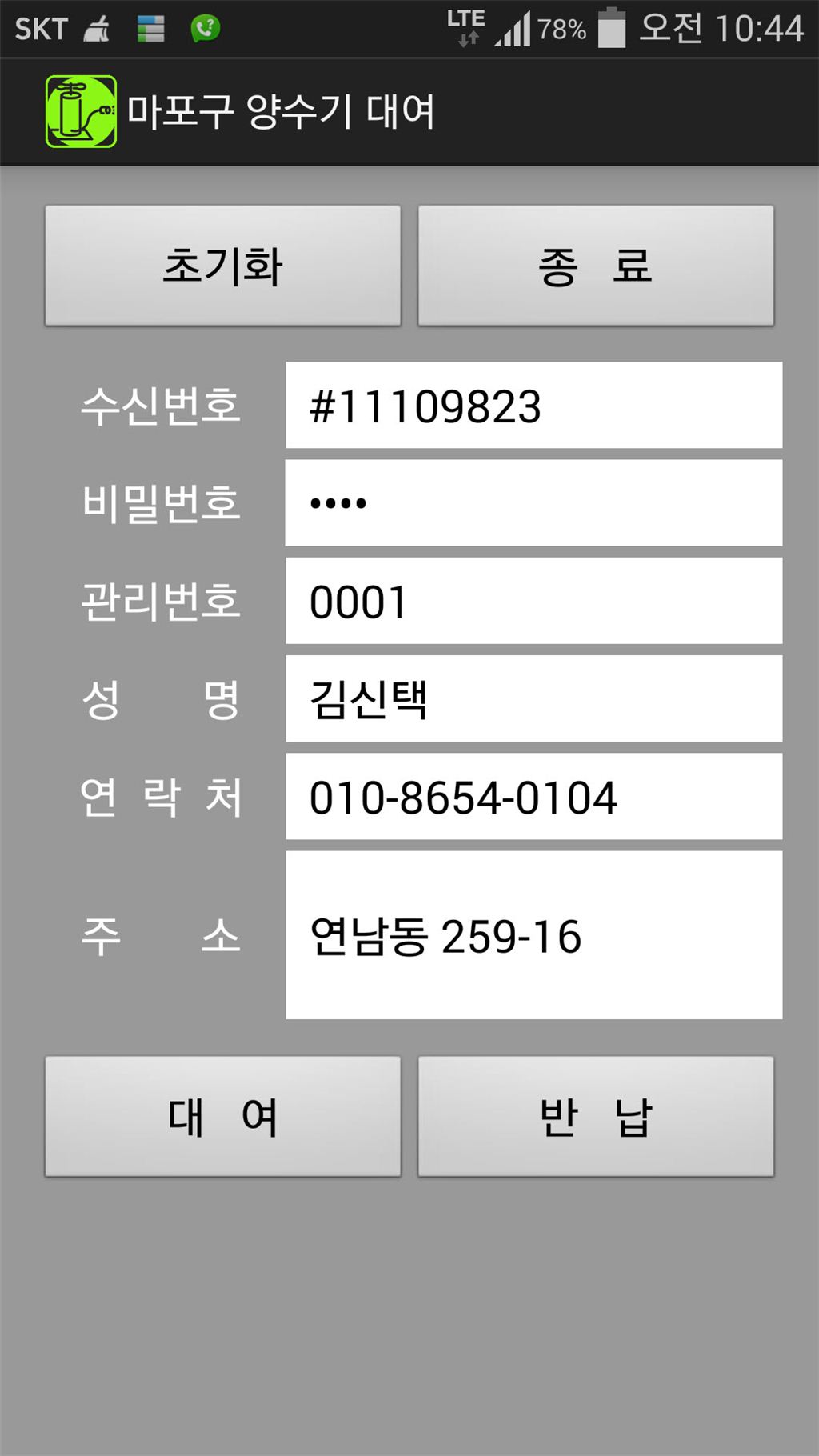Tap the 종료 exit button
The width and height of the screenshot is (819, 1456).
pos(596,266)
